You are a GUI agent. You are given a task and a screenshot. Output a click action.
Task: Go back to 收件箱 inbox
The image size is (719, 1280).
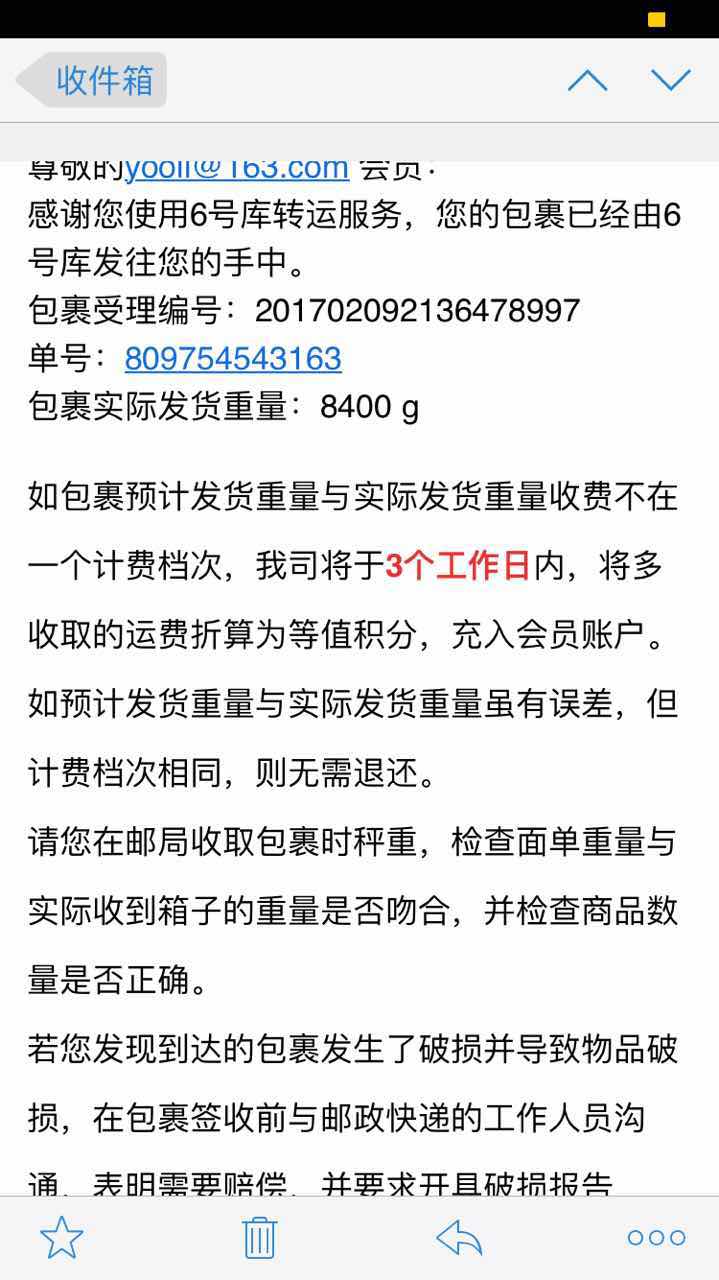pyautogui.click(x=90, y=80)
